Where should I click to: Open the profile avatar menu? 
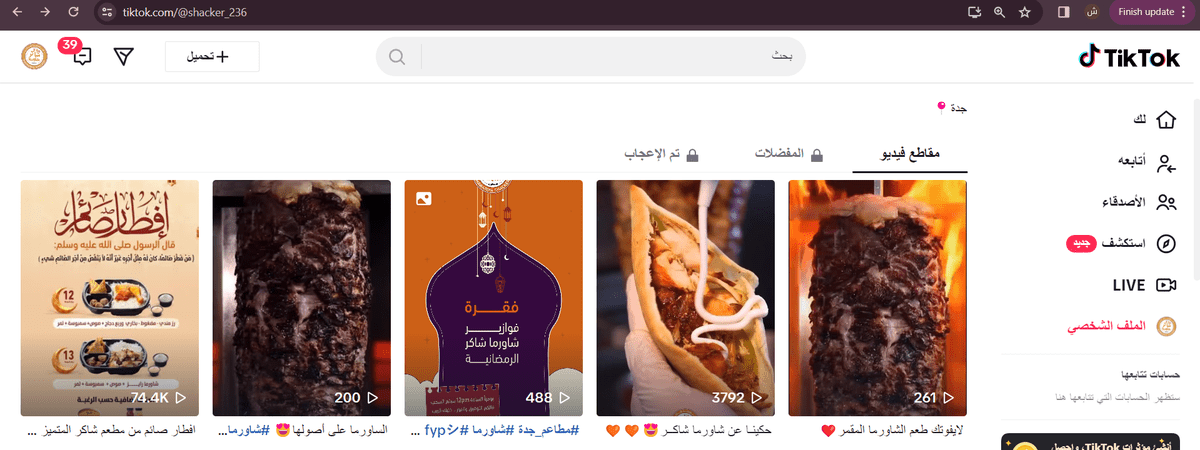(34, 56)
